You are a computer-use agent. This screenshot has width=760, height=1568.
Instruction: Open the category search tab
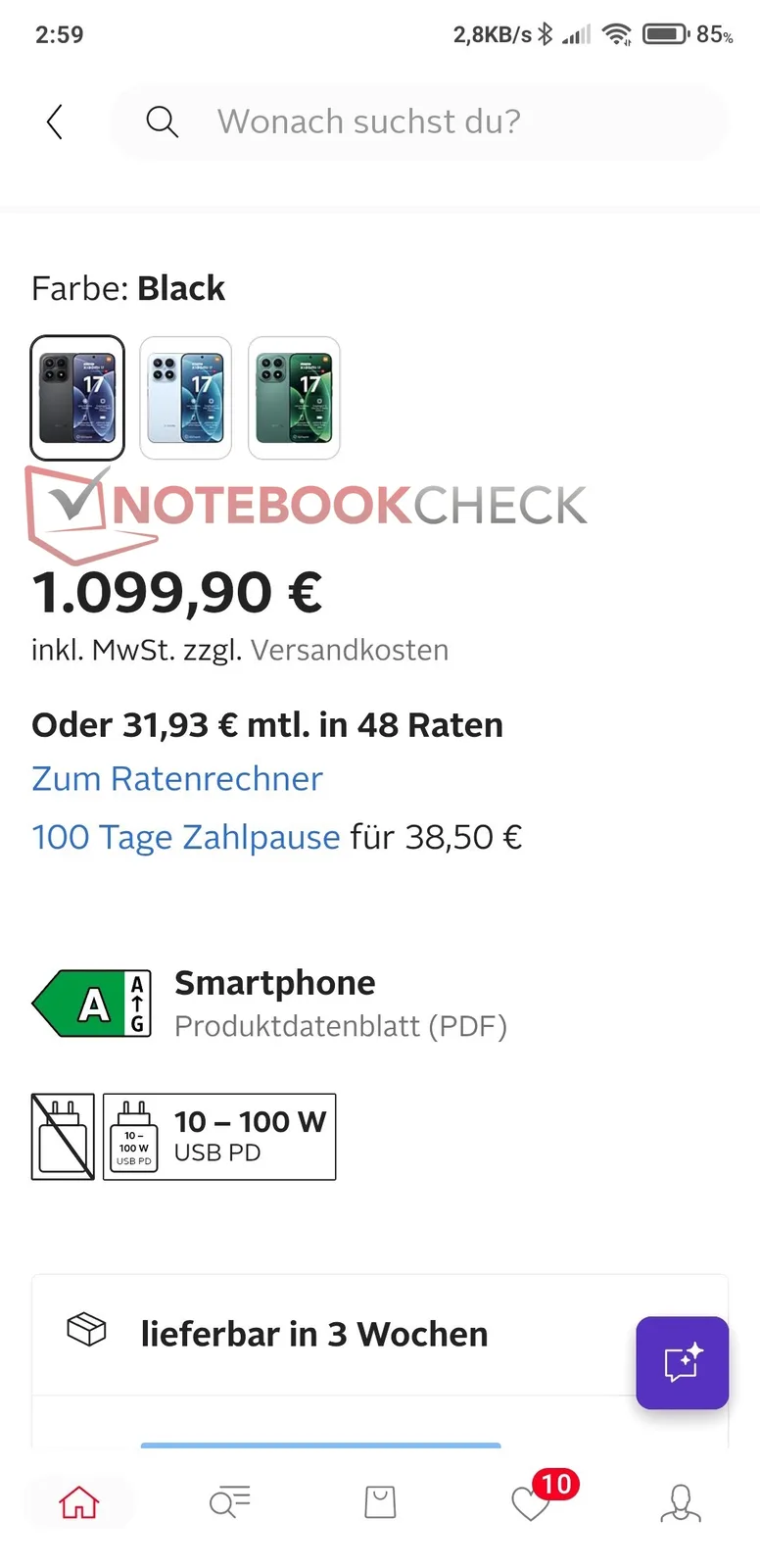[230, 1502]
